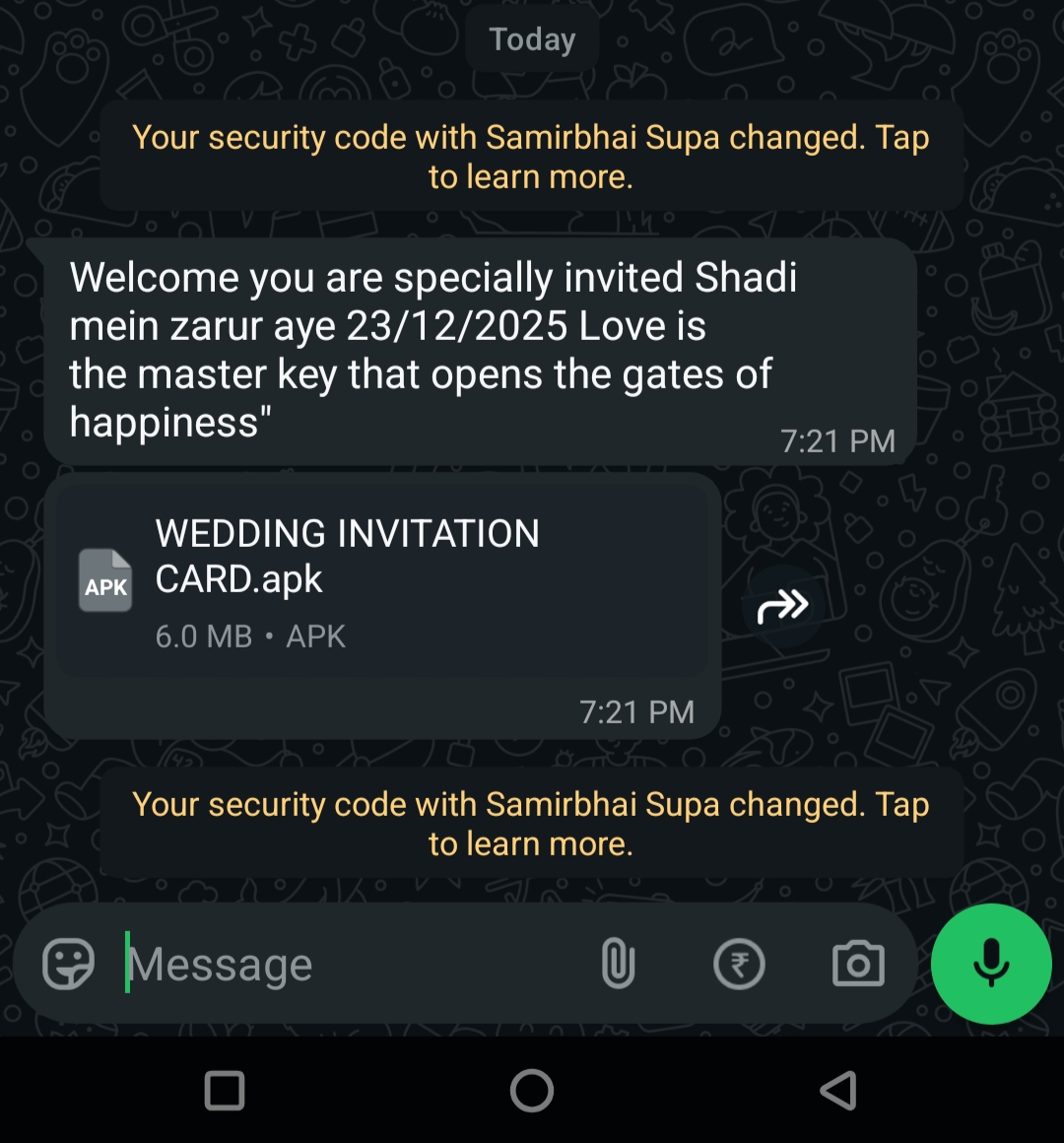Open the emoji and sticker picker
The height and width of the screenshot is (1143, 1064).
pyautogui.click(x=69, y=964)
